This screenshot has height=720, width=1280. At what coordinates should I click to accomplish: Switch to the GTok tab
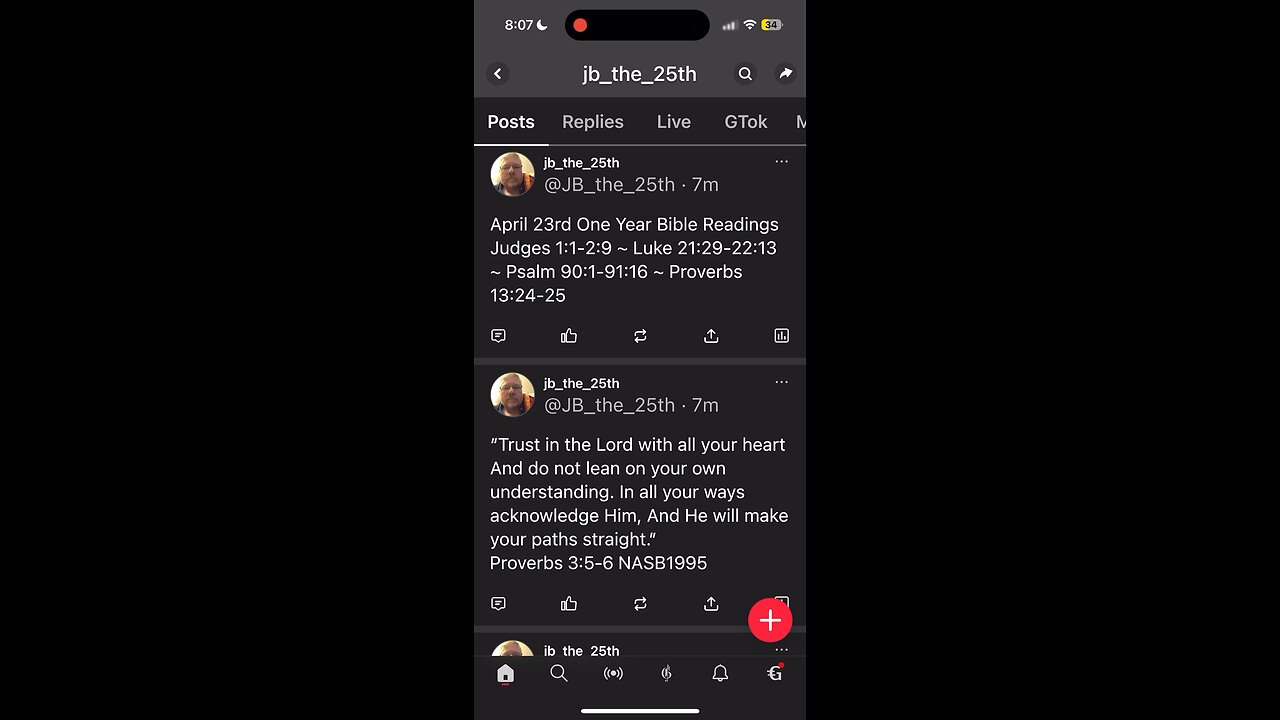[x=745, y=122]
